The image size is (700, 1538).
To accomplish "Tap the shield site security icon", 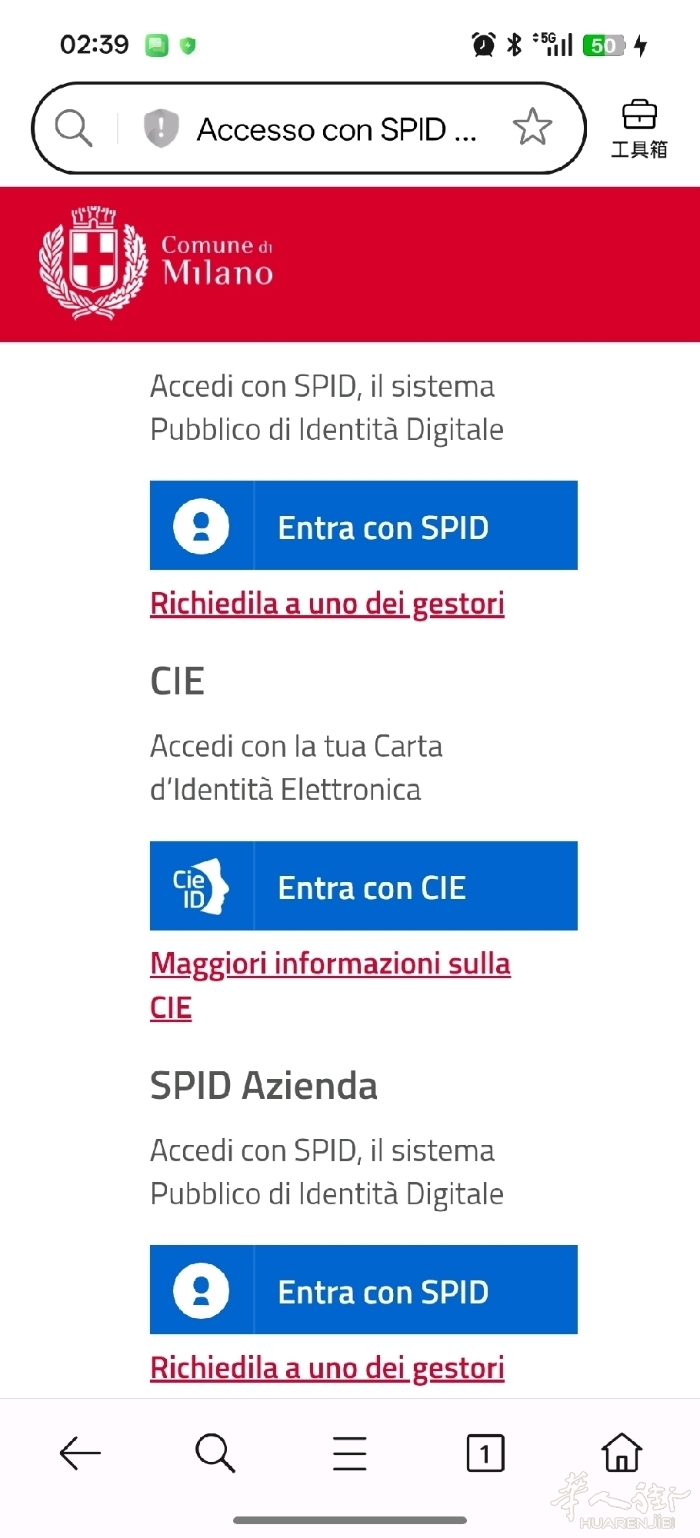I will [x=161, y=129].
